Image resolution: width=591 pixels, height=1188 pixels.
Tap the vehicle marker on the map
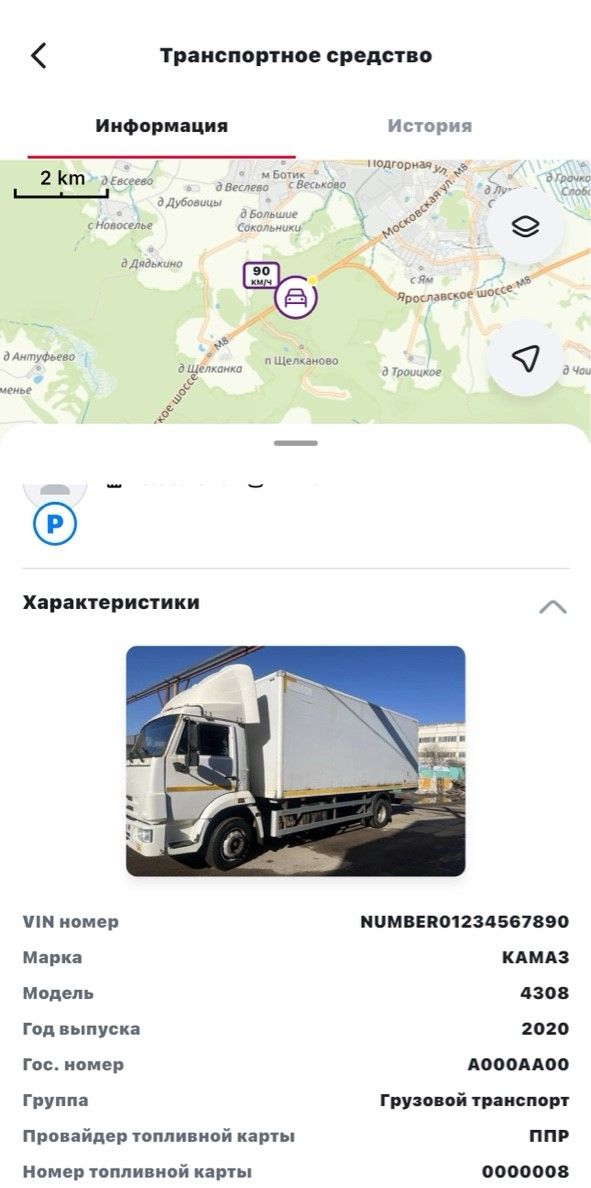[x=296, y=298]
